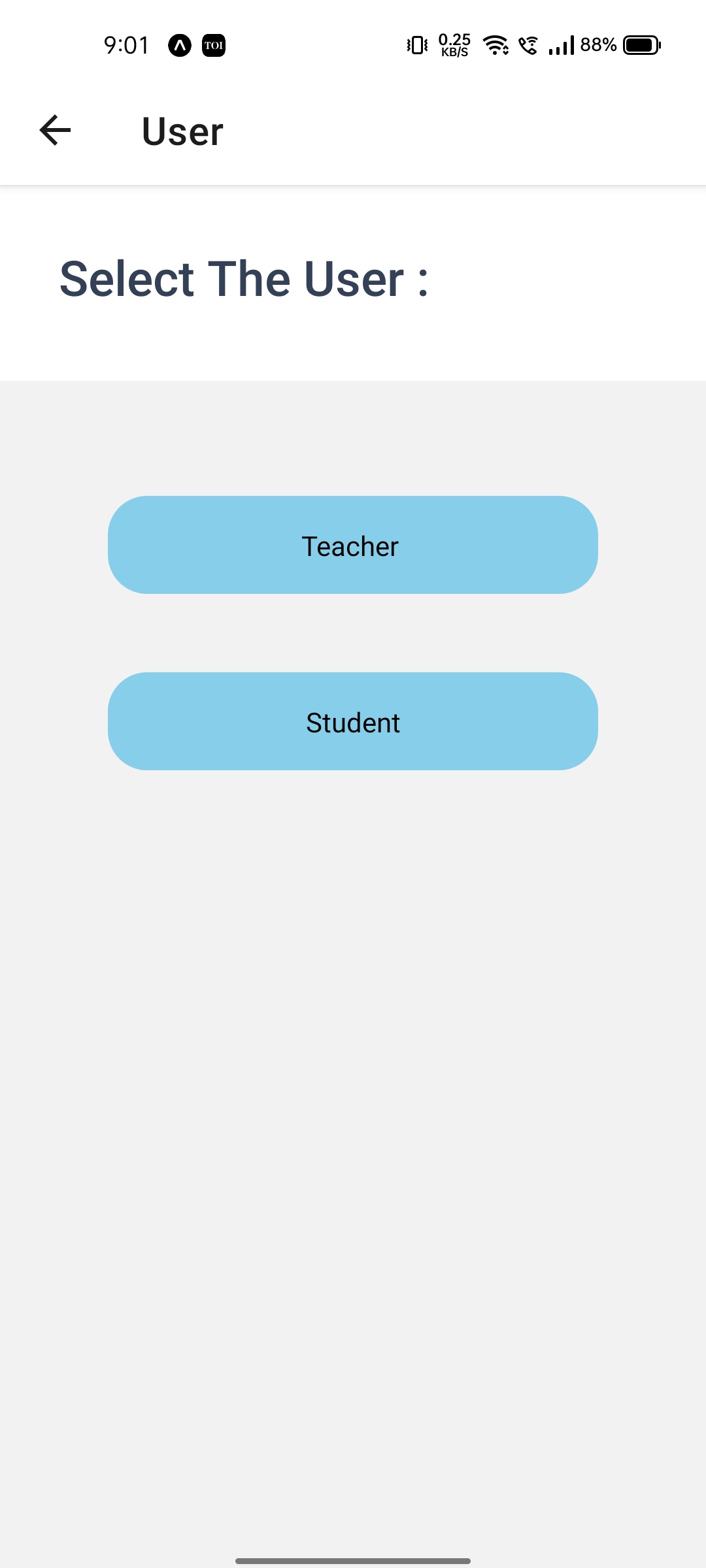706x1568 pixels.
Task: Tap the Student button label text
Action: [352, 722]
